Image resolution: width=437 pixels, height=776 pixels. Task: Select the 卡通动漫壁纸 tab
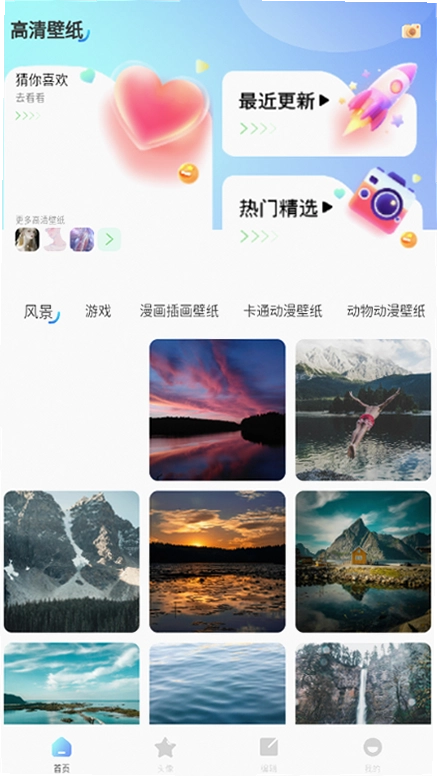[x=283, y=311]
